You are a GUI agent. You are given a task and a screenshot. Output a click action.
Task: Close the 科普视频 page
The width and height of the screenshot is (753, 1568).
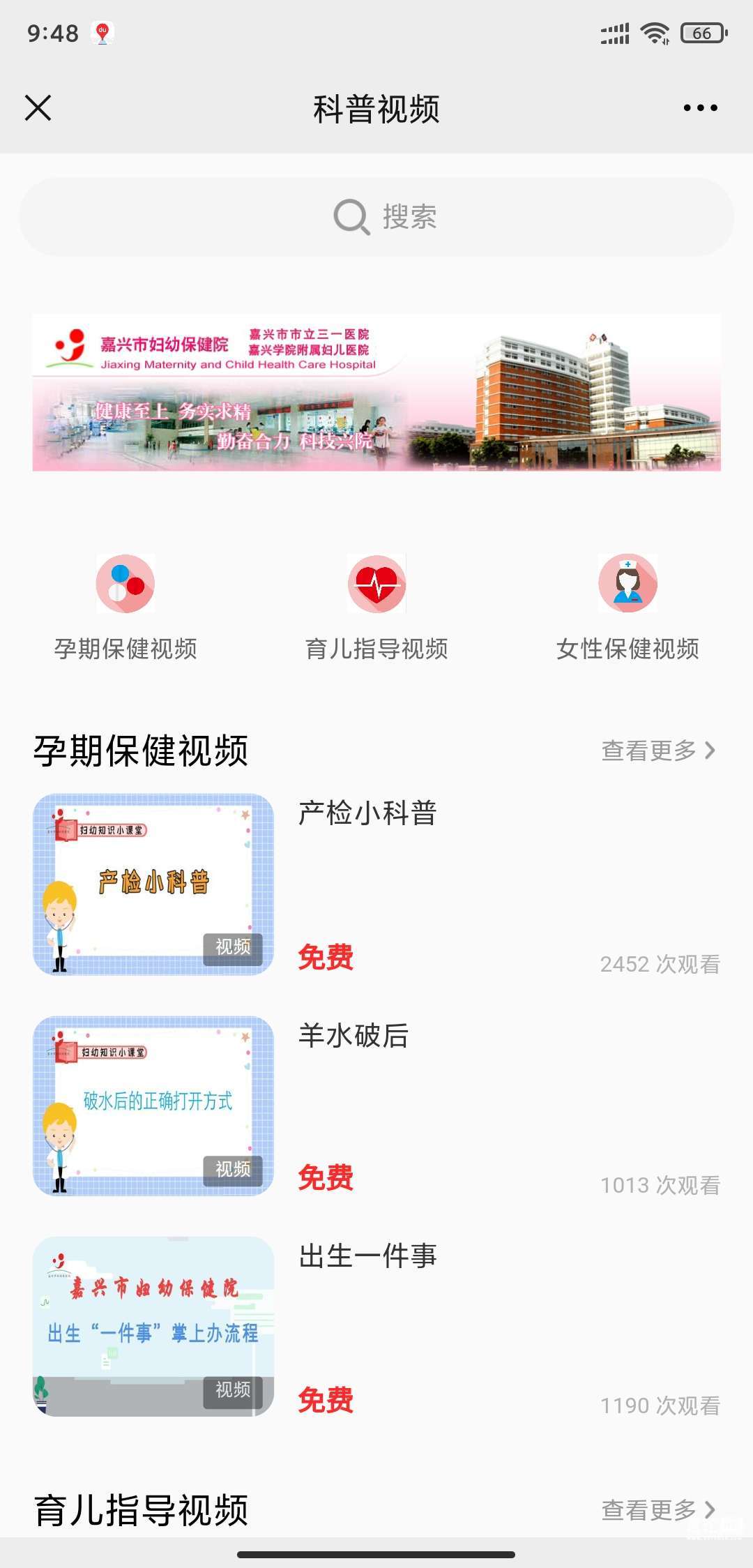[x=38, y=108]
